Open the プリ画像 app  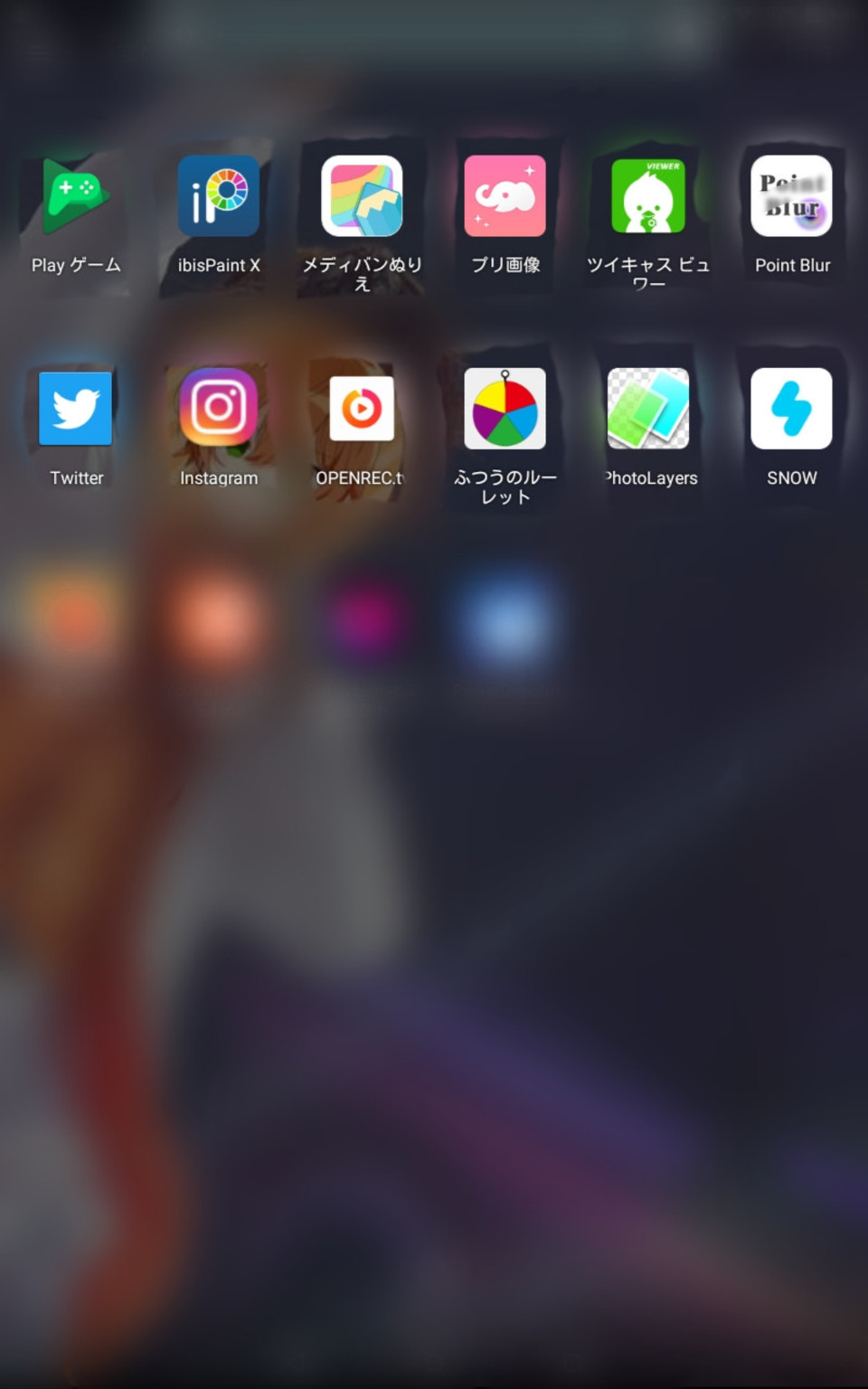click(505, 196)
